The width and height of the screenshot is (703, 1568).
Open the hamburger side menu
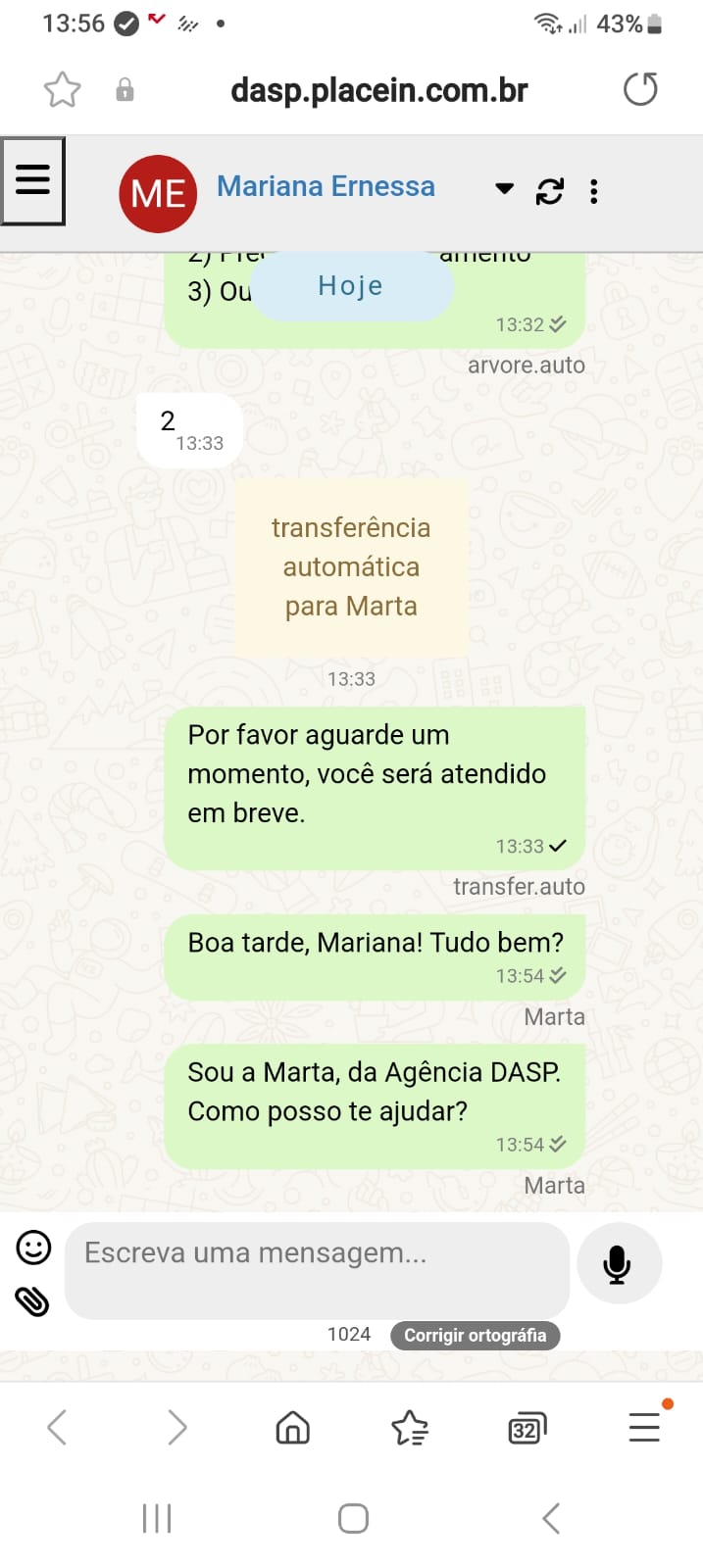coord(32,180)
